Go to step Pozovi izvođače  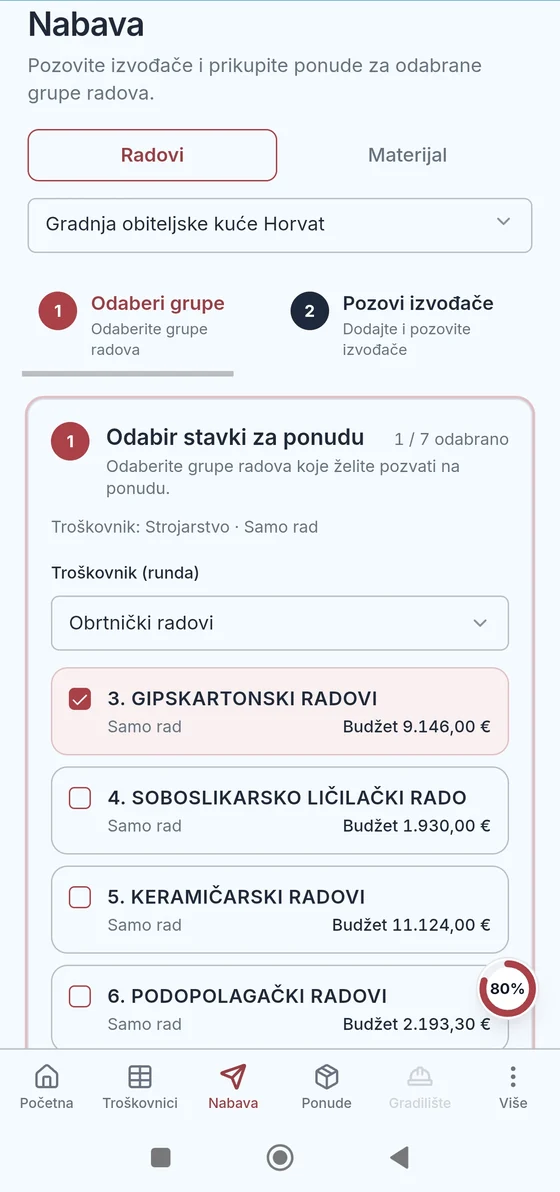click(x=391, y=325)
